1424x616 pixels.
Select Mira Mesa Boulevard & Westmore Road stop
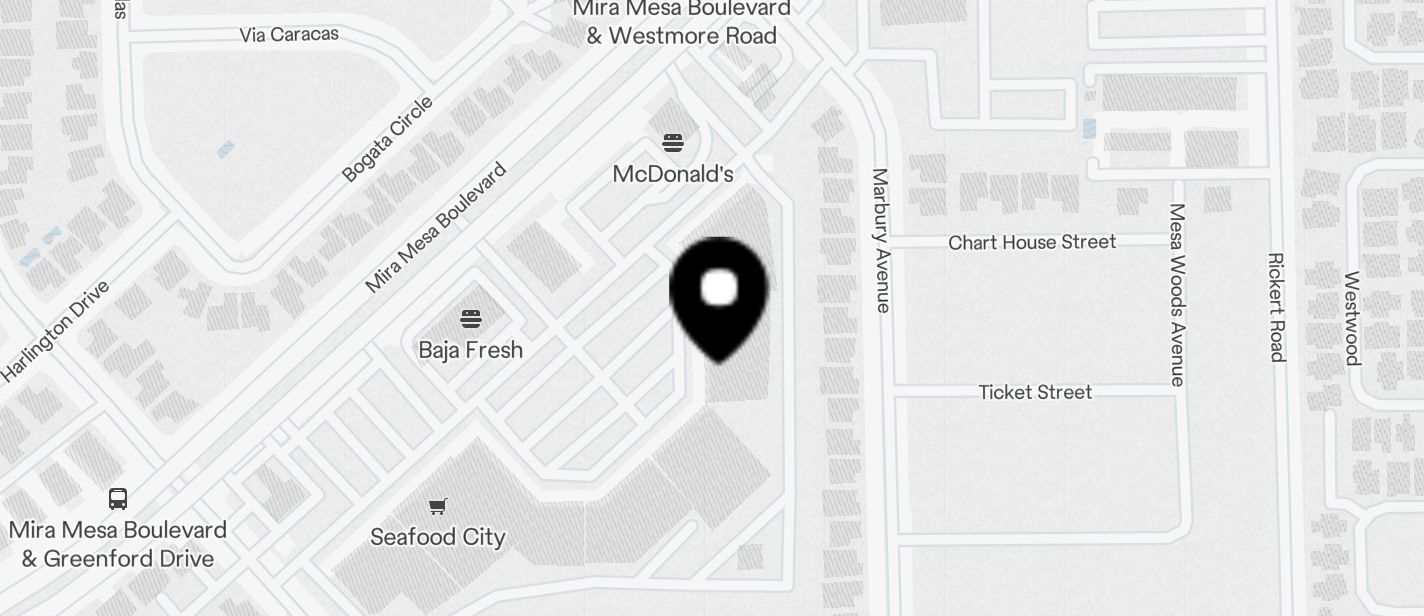(x=681, y=22)
